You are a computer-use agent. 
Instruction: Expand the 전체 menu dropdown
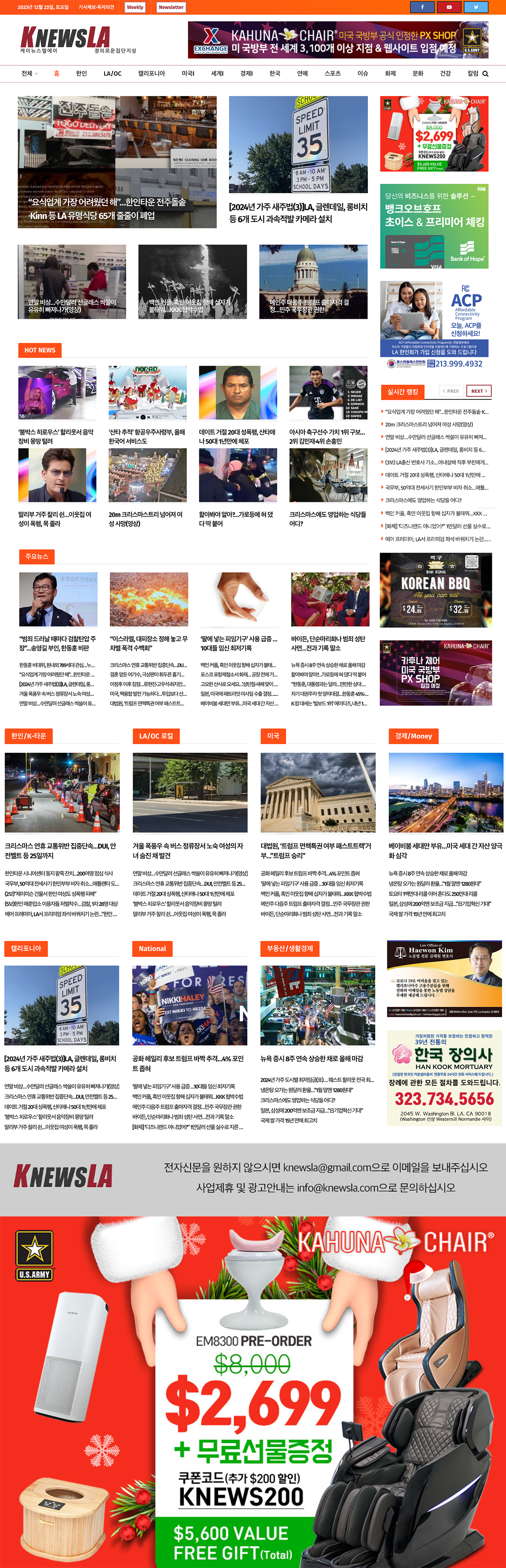click(x=29, y=74)
